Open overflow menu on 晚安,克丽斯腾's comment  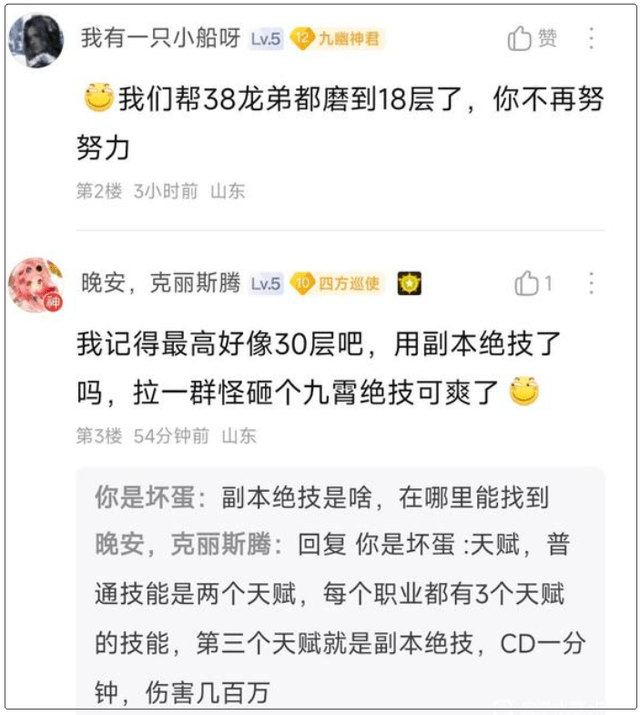click(x=591, y=284)
